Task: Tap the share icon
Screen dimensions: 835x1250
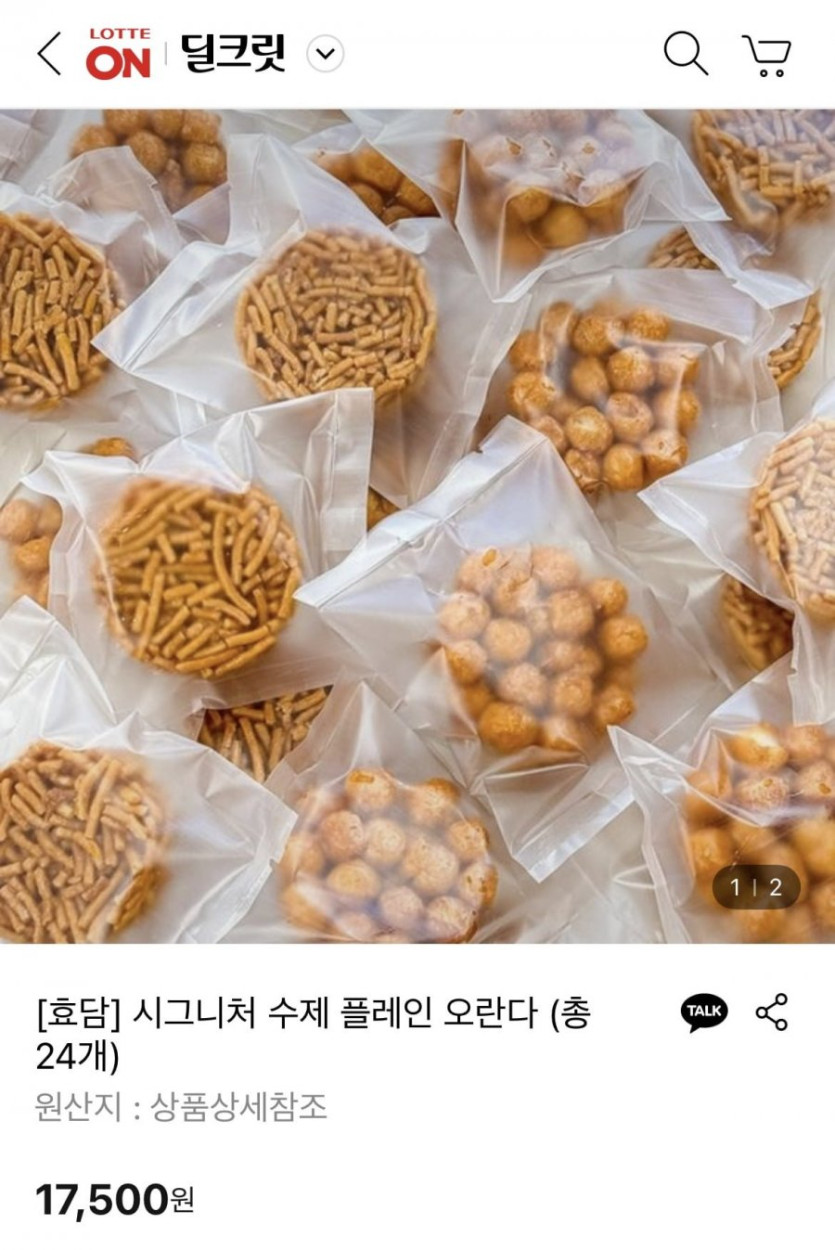Action: pyautogui.click(x=771, y=1011)
